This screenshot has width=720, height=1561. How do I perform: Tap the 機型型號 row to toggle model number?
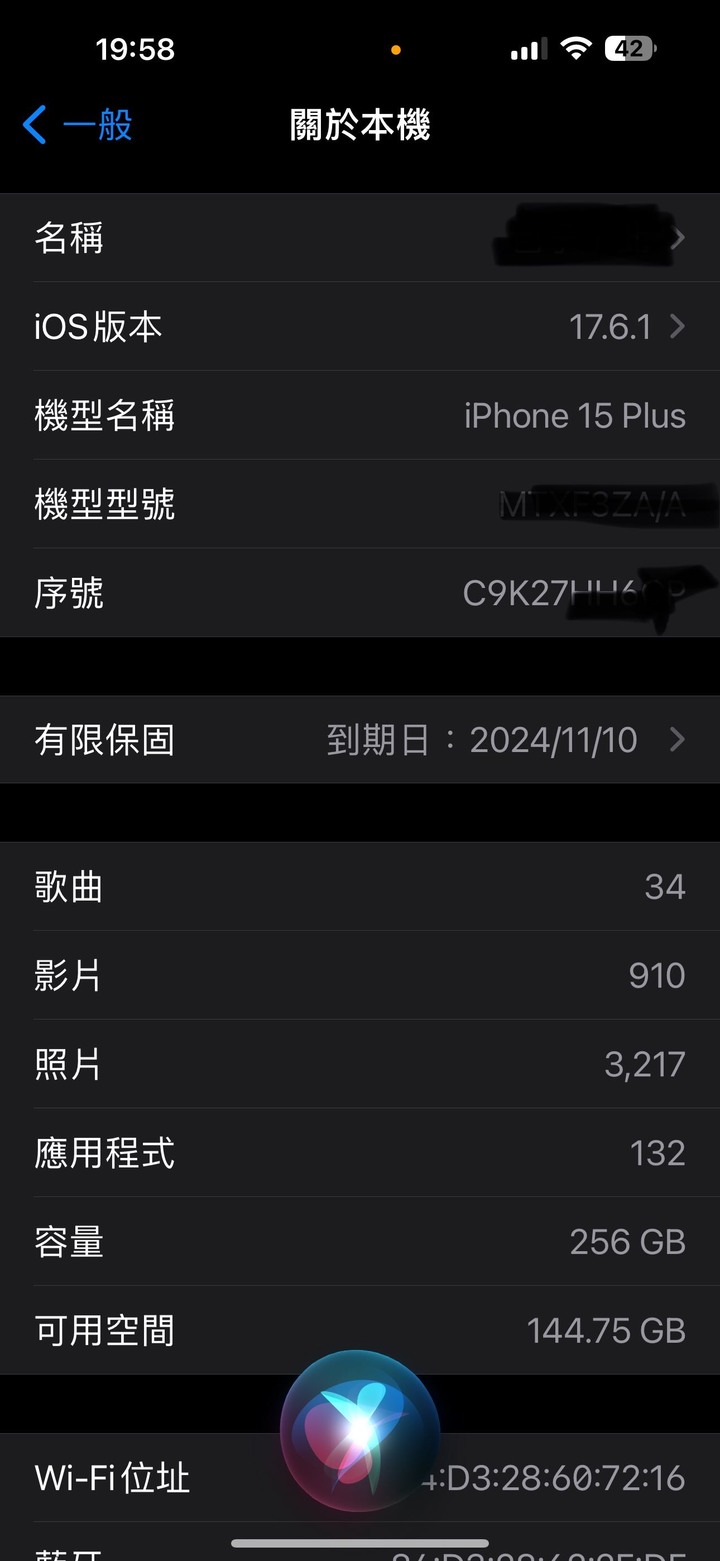point(360,504)
